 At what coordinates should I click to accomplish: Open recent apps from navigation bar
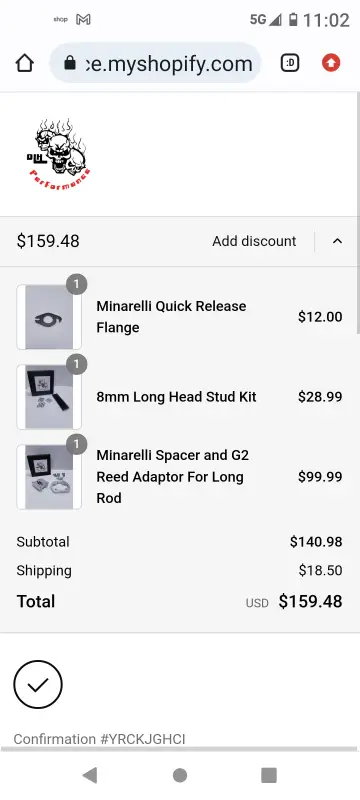pyautogui.click(x=269, y=776)
